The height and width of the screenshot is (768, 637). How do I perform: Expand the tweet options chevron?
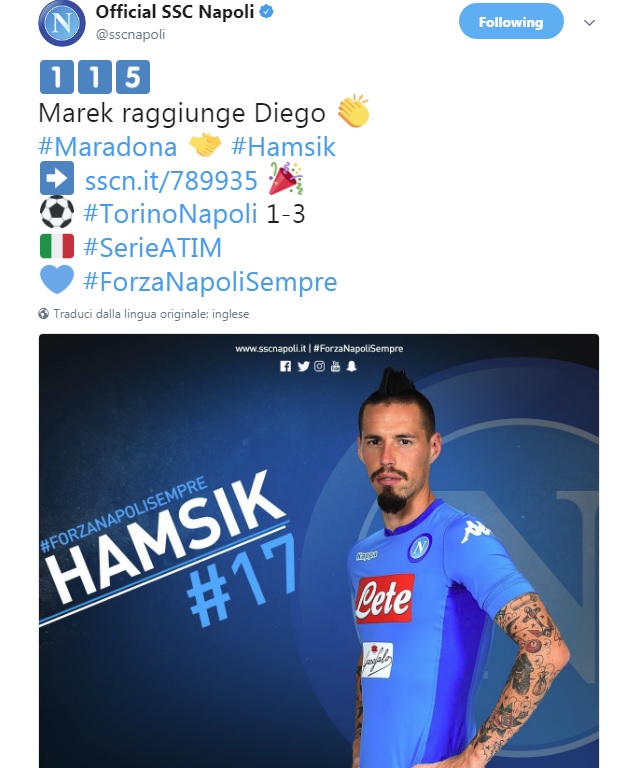point(590,23)
